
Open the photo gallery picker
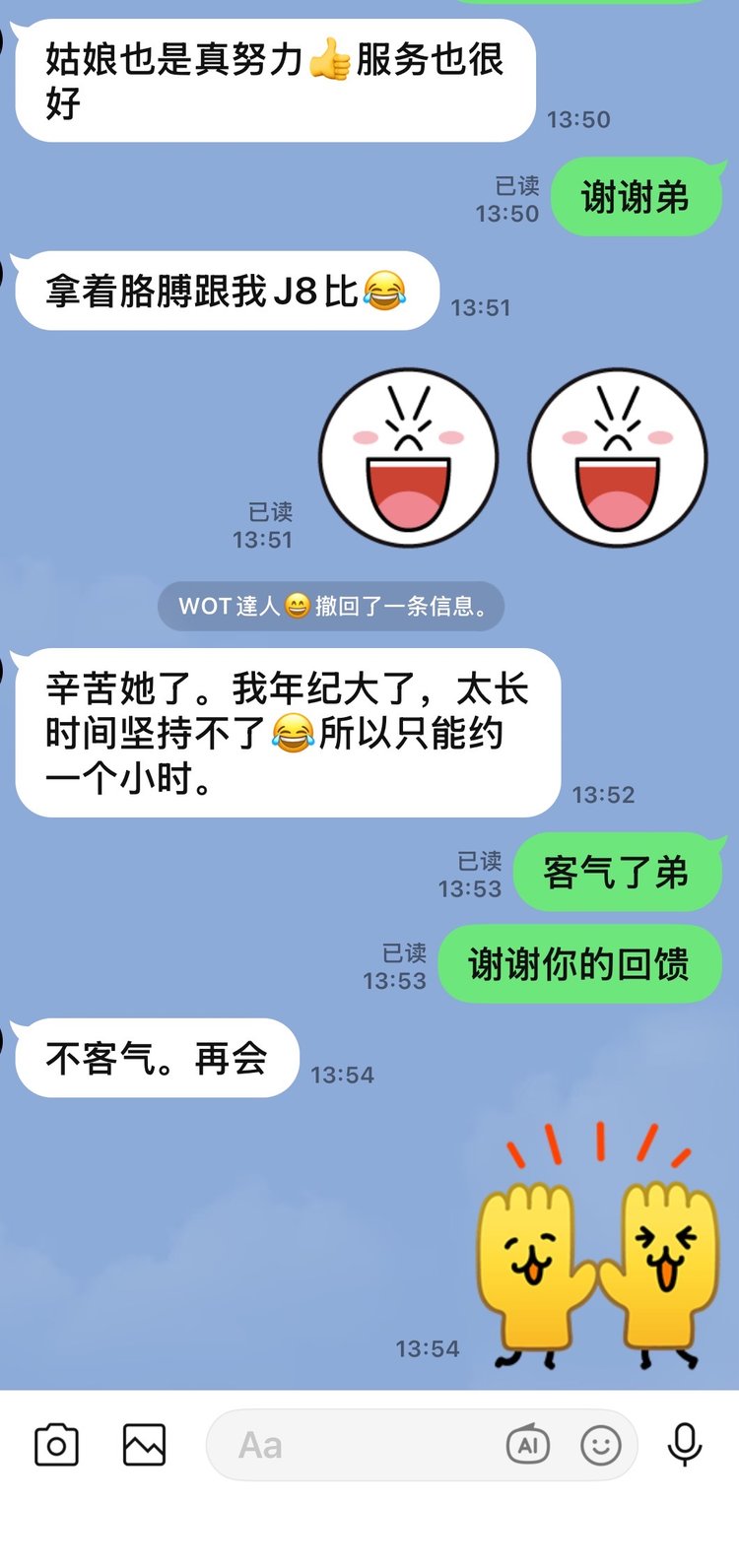pyautogui.click(x=144, y=1446)
